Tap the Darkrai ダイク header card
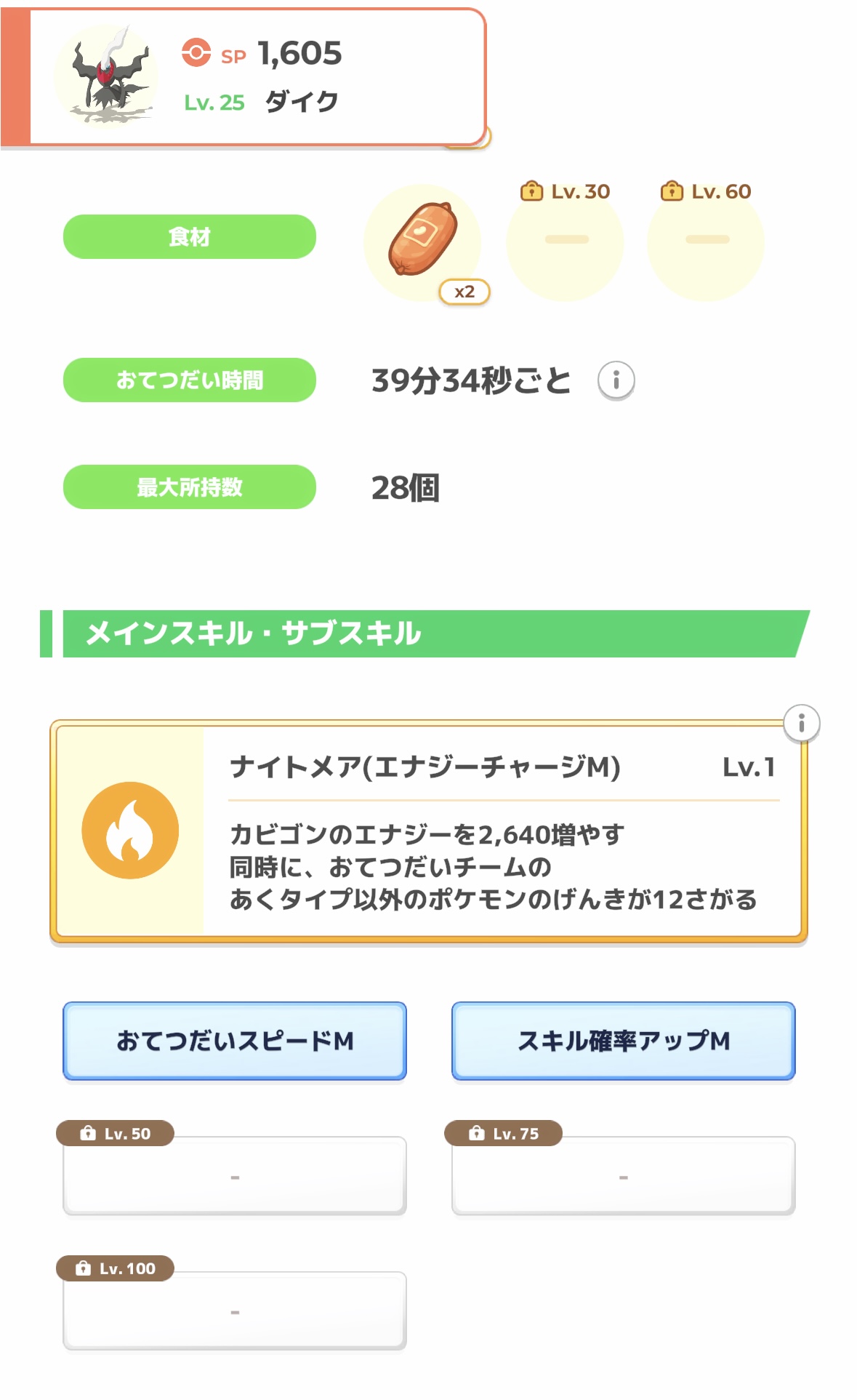Image resolution: width=857 pixels, height=1400 pixels. pyautogui.click(x=244, y=77)
